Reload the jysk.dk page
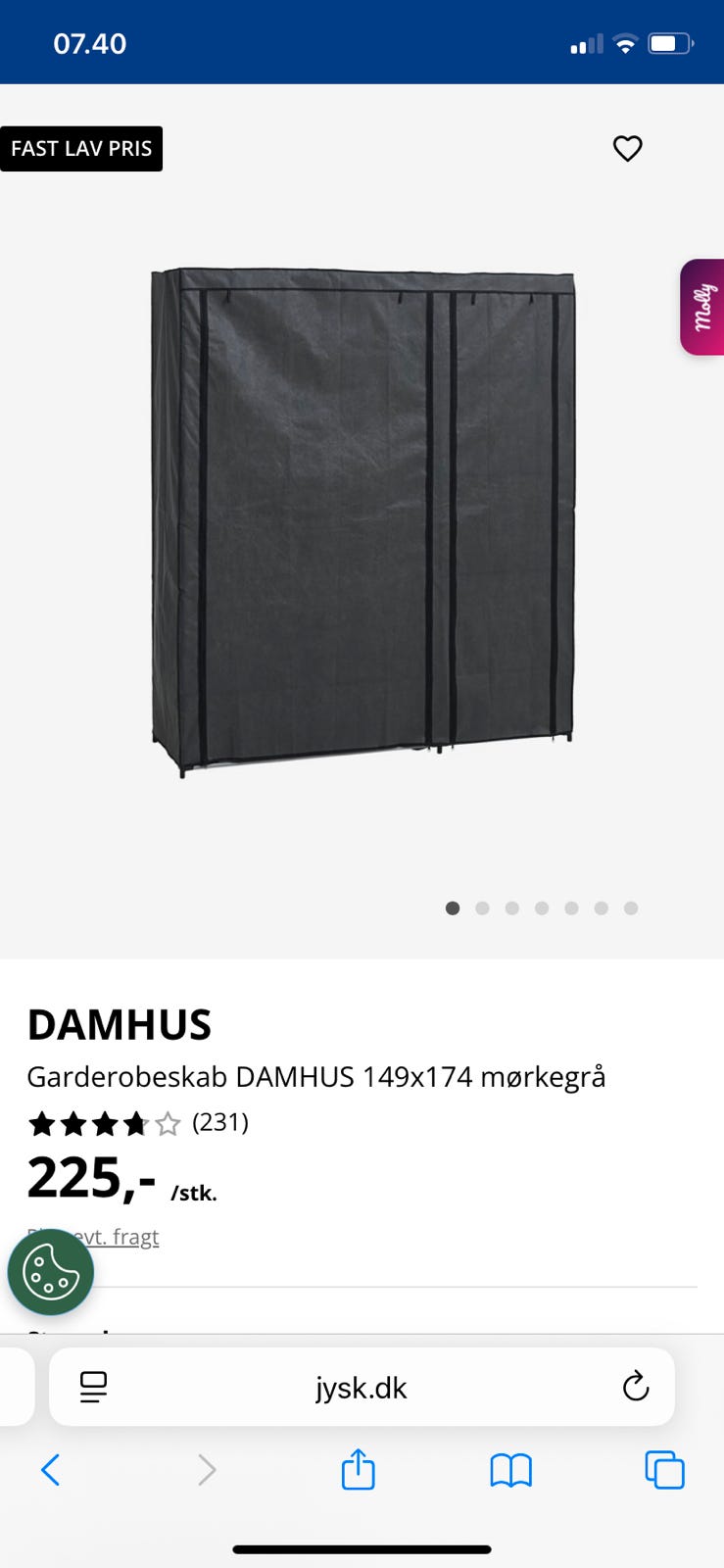The height and width of the screenshot is (1568, 724). [x=636, y=1387]
